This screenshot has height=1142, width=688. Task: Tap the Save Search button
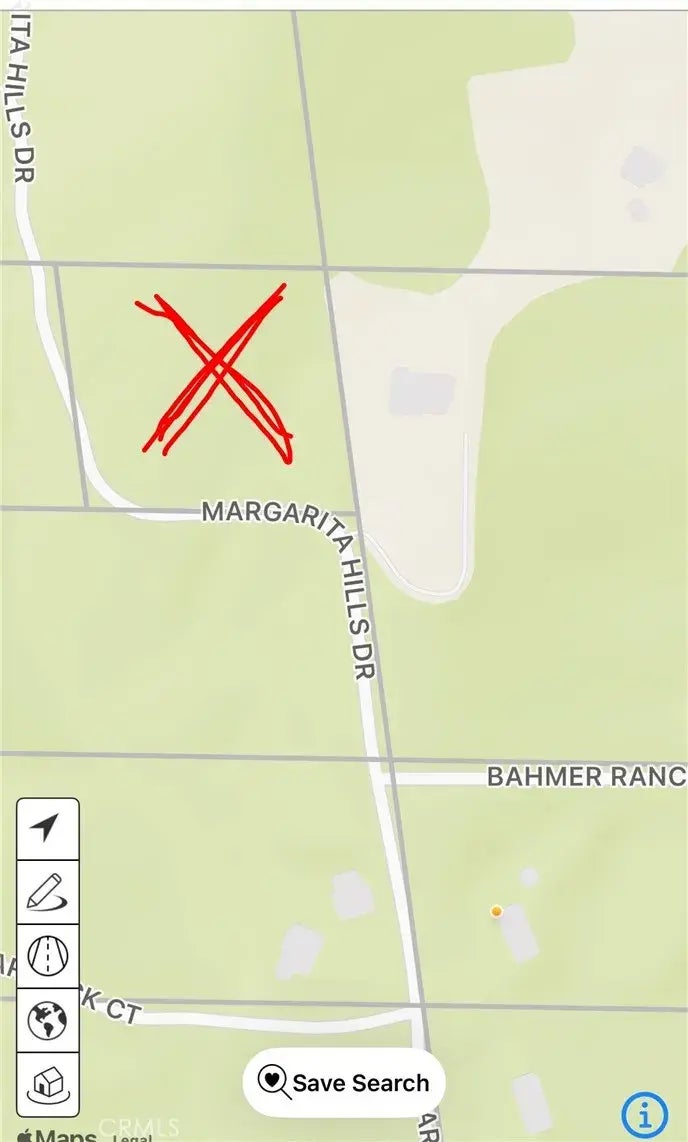tap(344, 1083)
